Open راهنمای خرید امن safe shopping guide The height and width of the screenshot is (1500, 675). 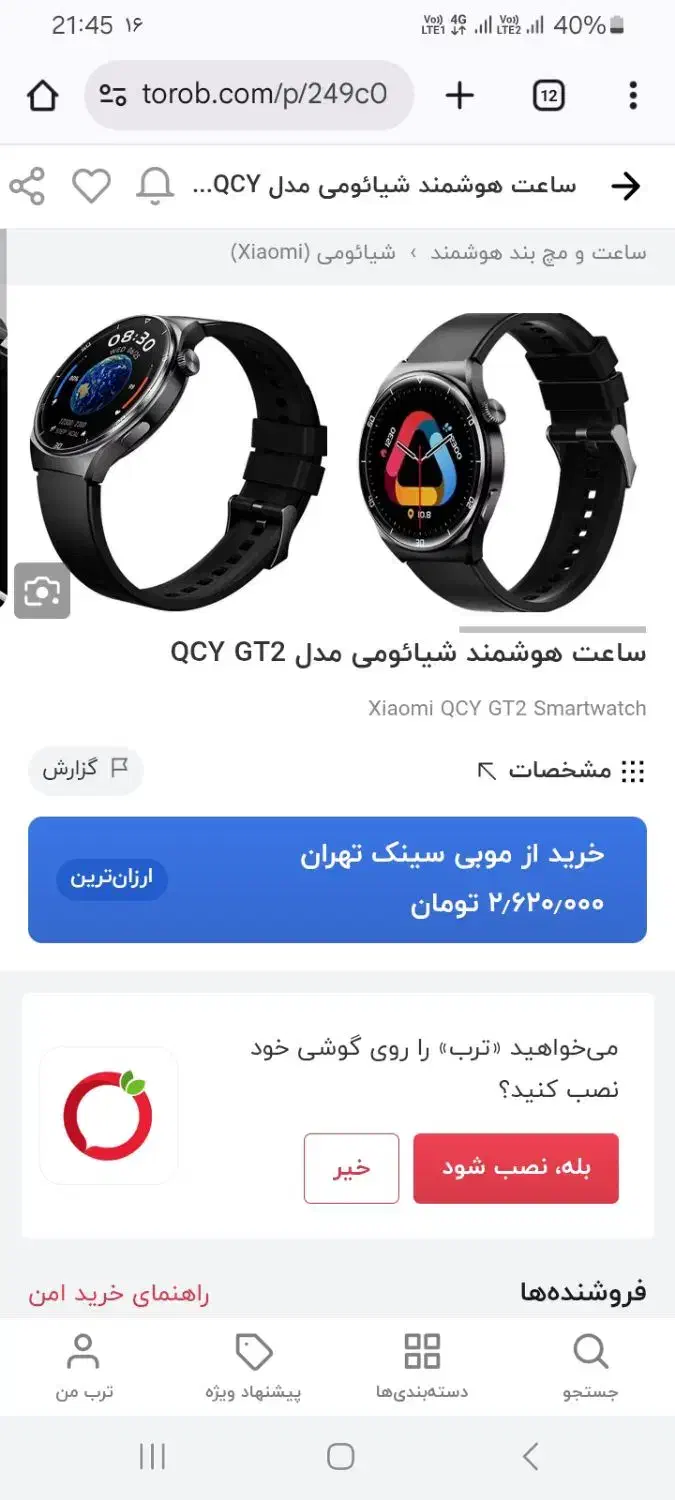click(119, 1293)
